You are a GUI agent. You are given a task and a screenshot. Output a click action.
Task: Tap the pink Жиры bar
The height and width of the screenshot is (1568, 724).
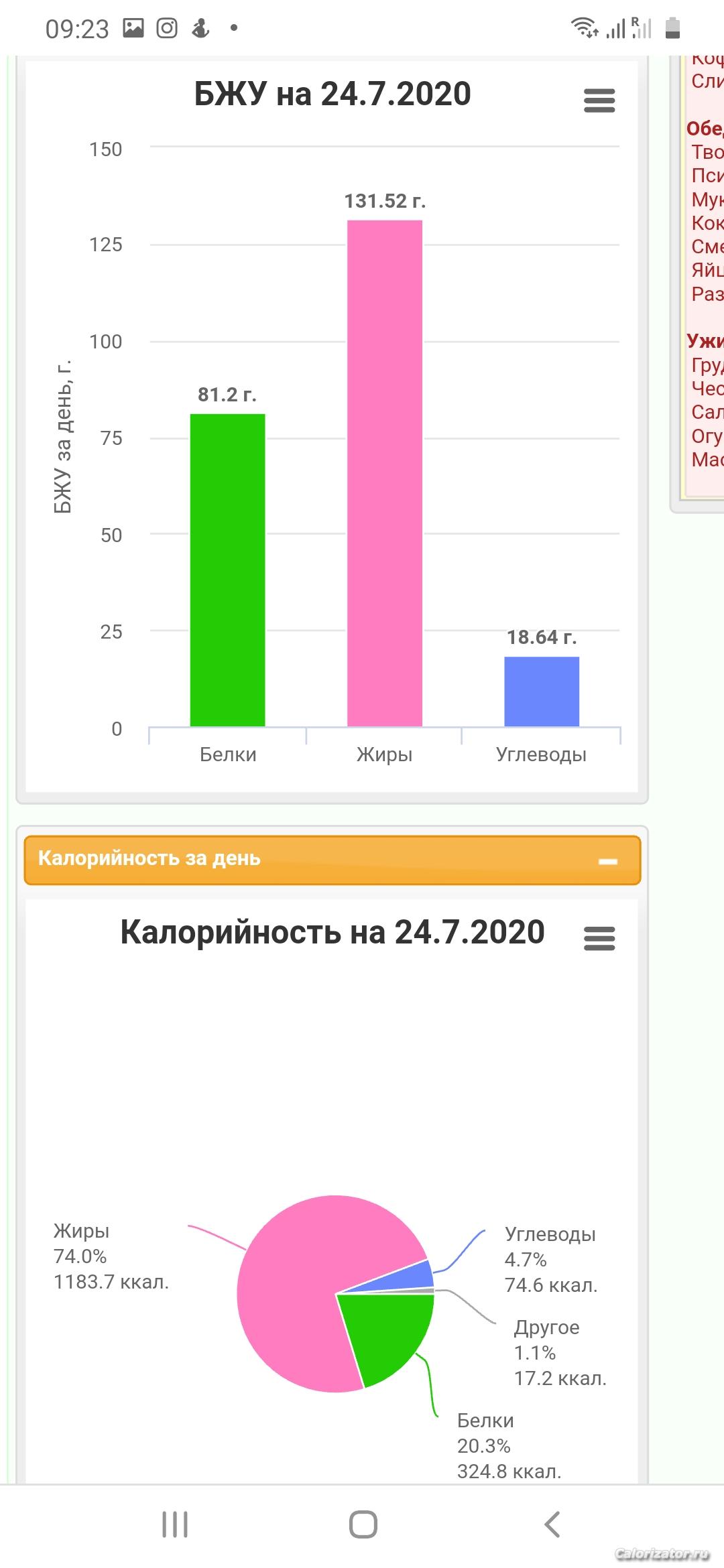point(385,473)
